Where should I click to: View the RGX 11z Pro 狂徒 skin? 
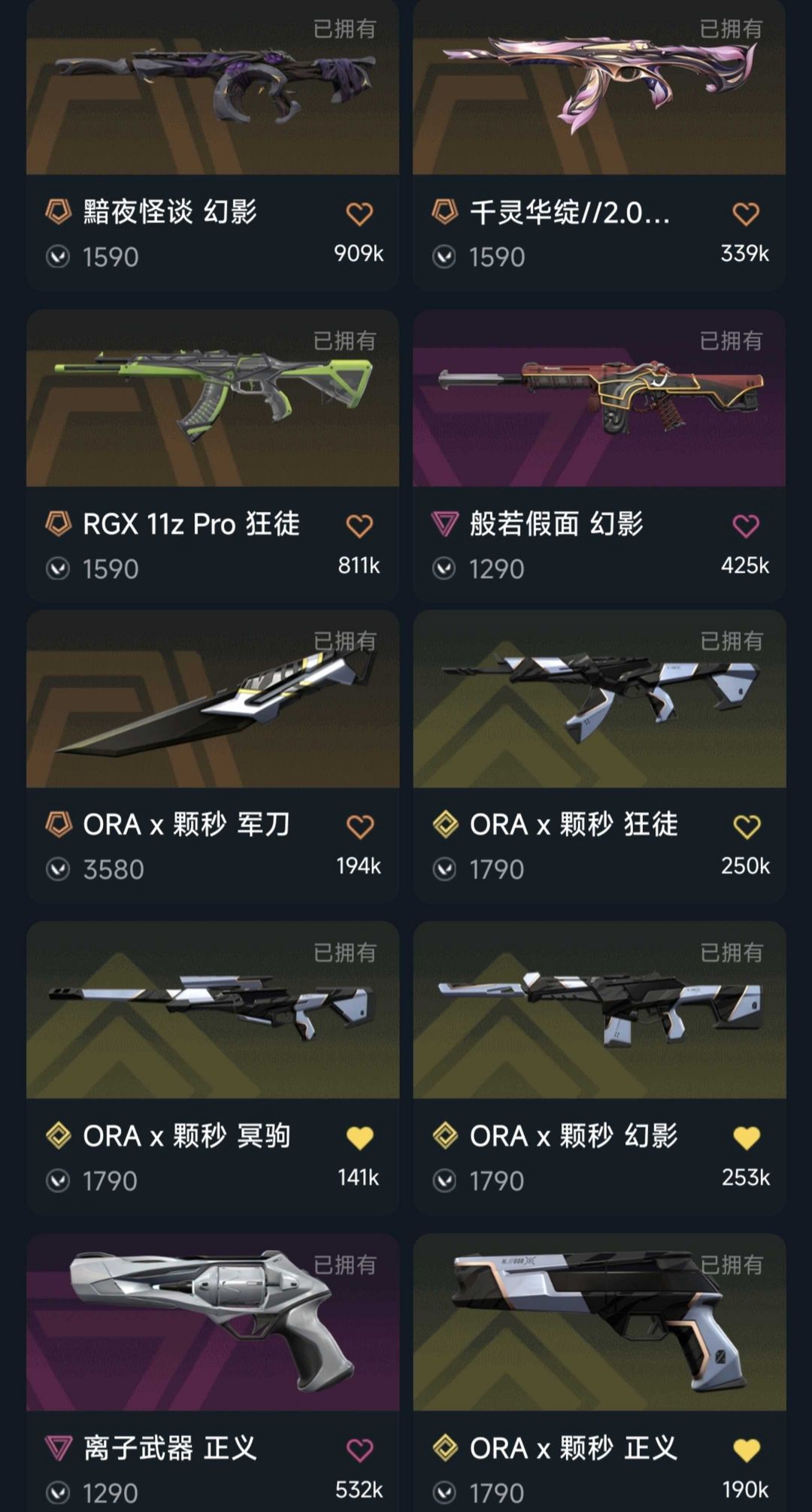(x=212, y=398)
